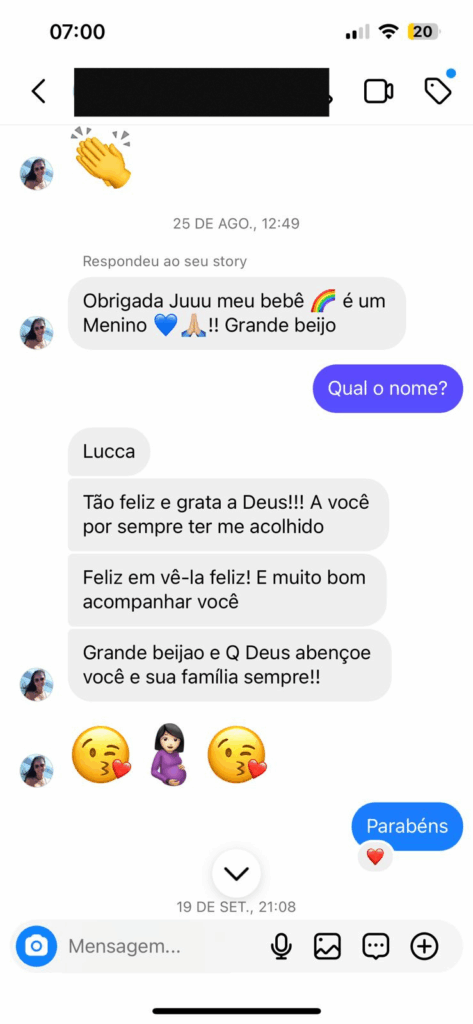473x1024 pixels.
Task: Record a voice message with microphone
Action: (x=282, y=946)
